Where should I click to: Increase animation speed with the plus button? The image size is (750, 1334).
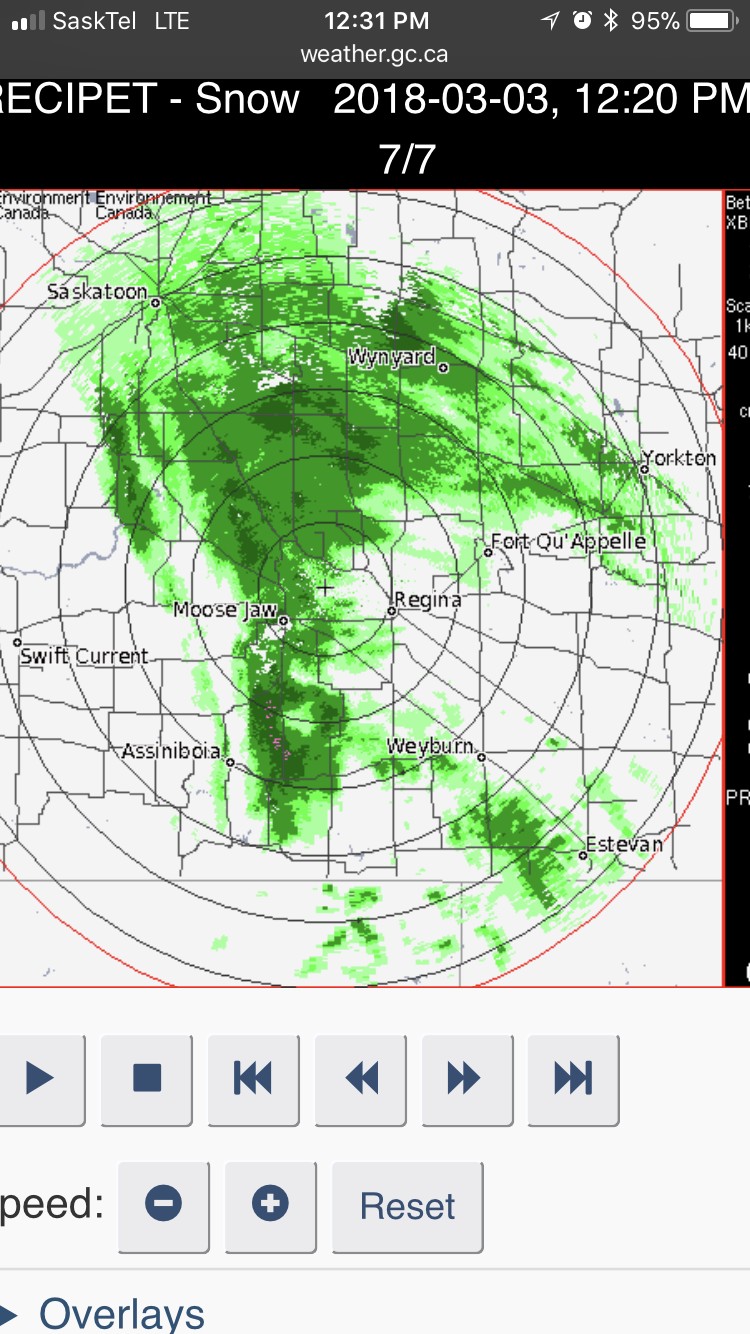point(270,1204)
